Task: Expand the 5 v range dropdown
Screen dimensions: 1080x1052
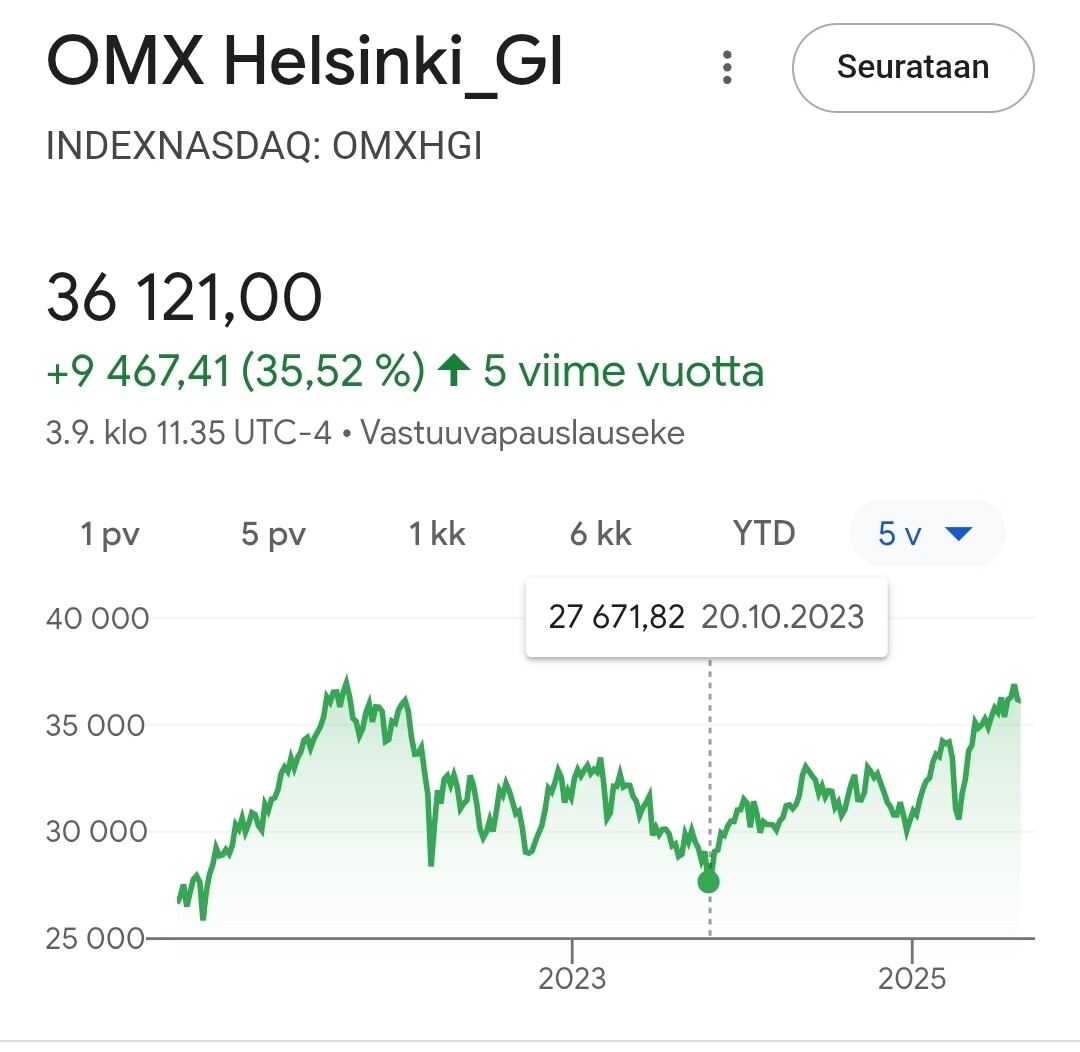Action: 926,534
